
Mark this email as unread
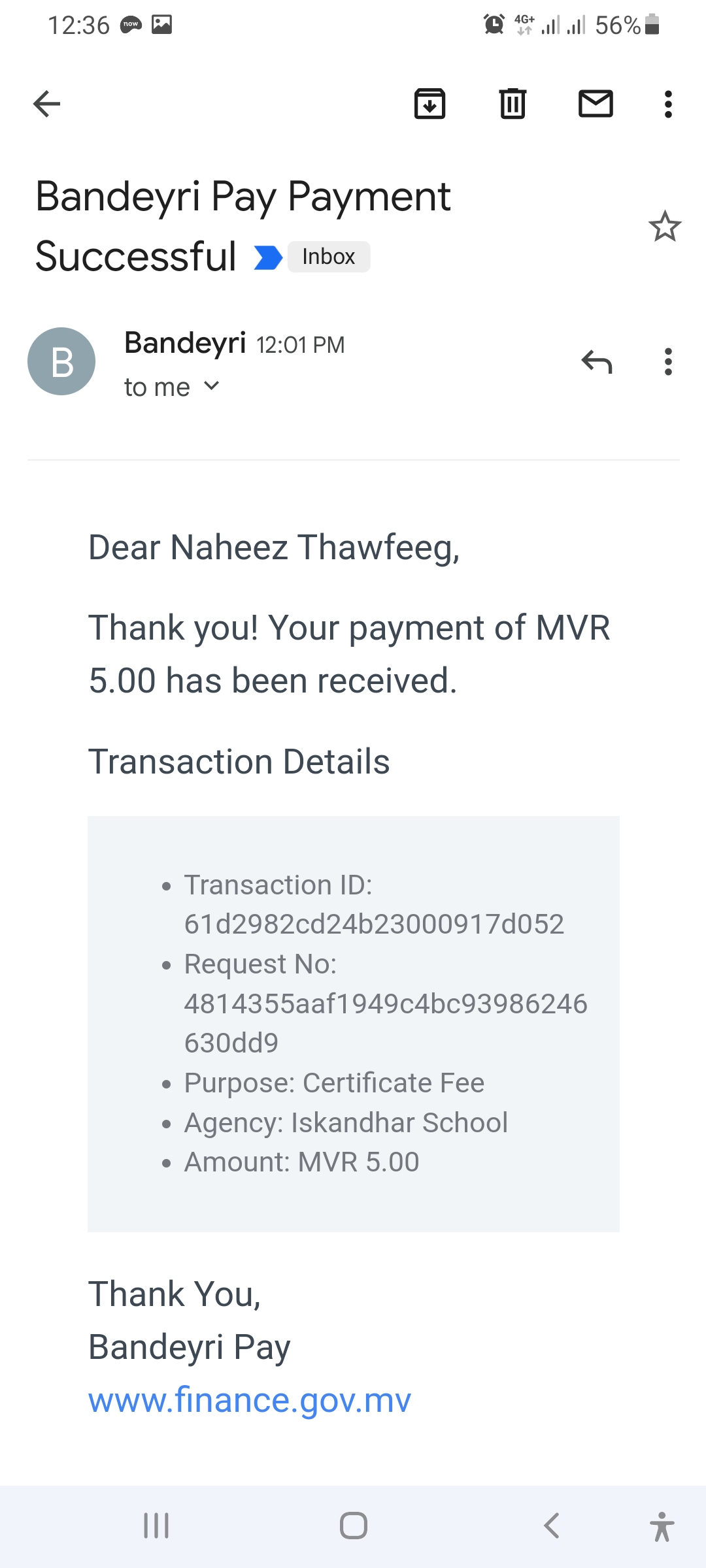[596, 104]
